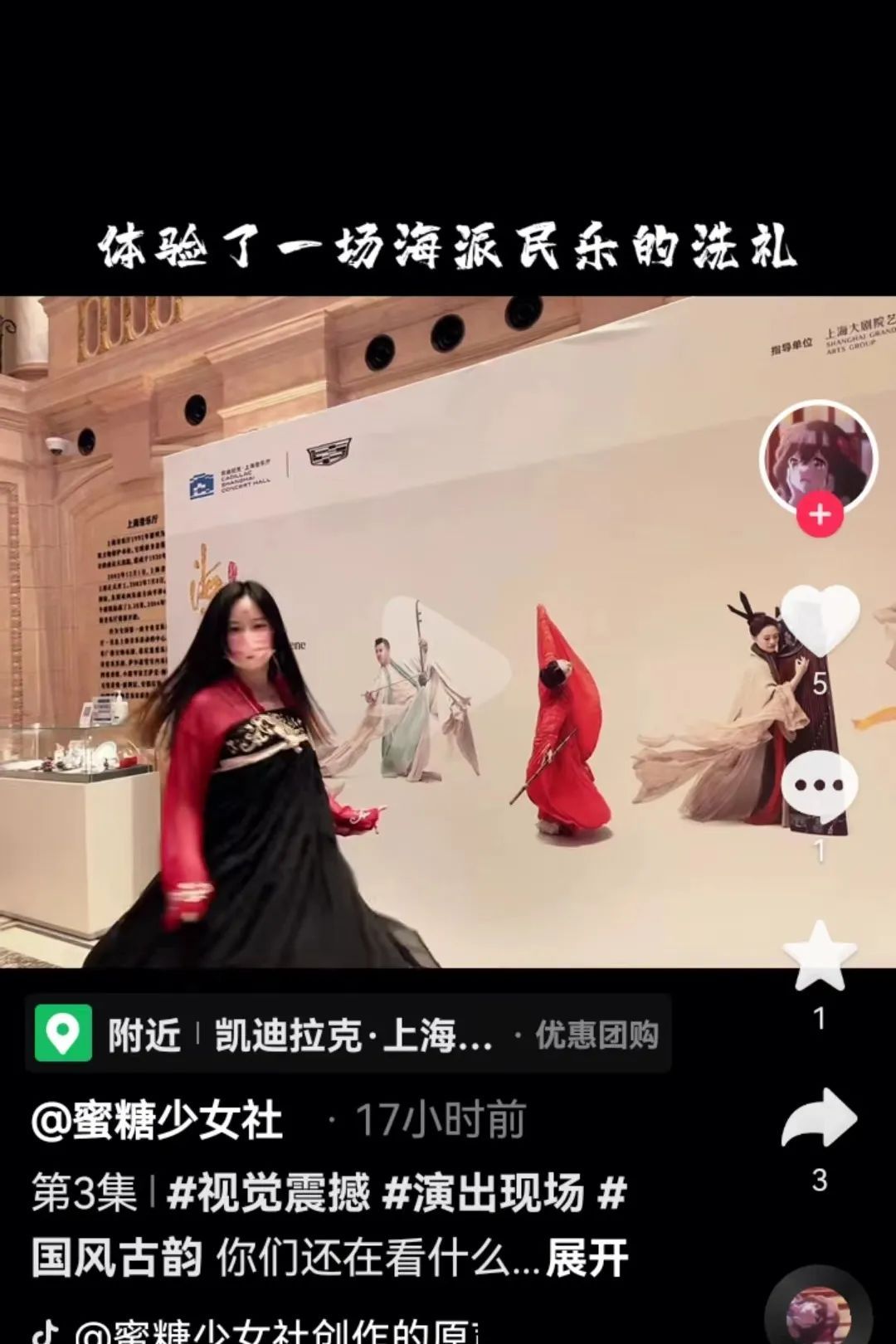Open @蜜糖少女社 username link
This screenshot has height=1344, width=896.
click(158, 1120)
